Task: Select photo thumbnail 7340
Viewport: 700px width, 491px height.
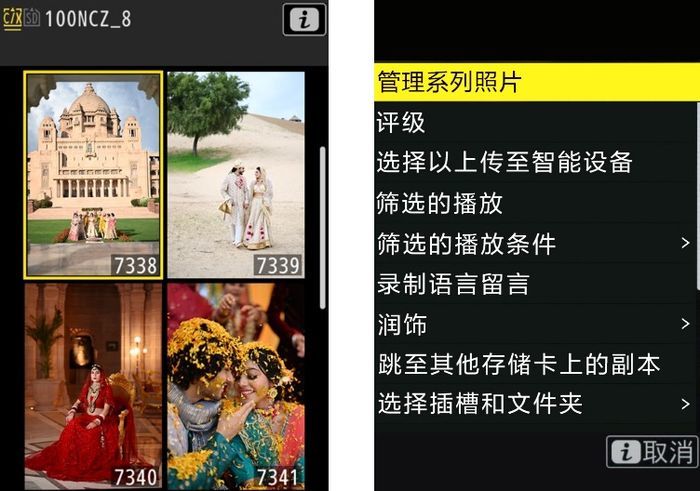Action: (94, 385)
